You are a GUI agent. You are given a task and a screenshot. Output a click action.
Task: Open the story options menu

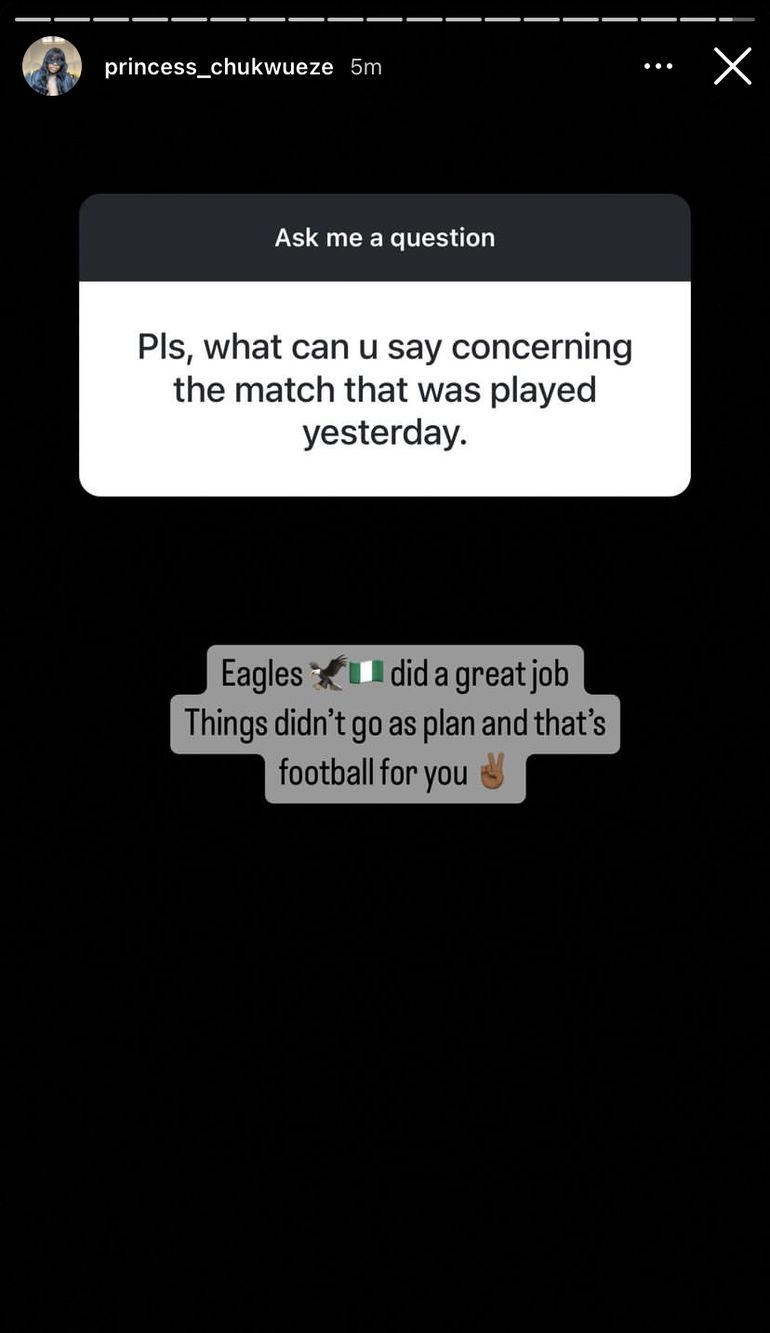(x=658, y=66)
